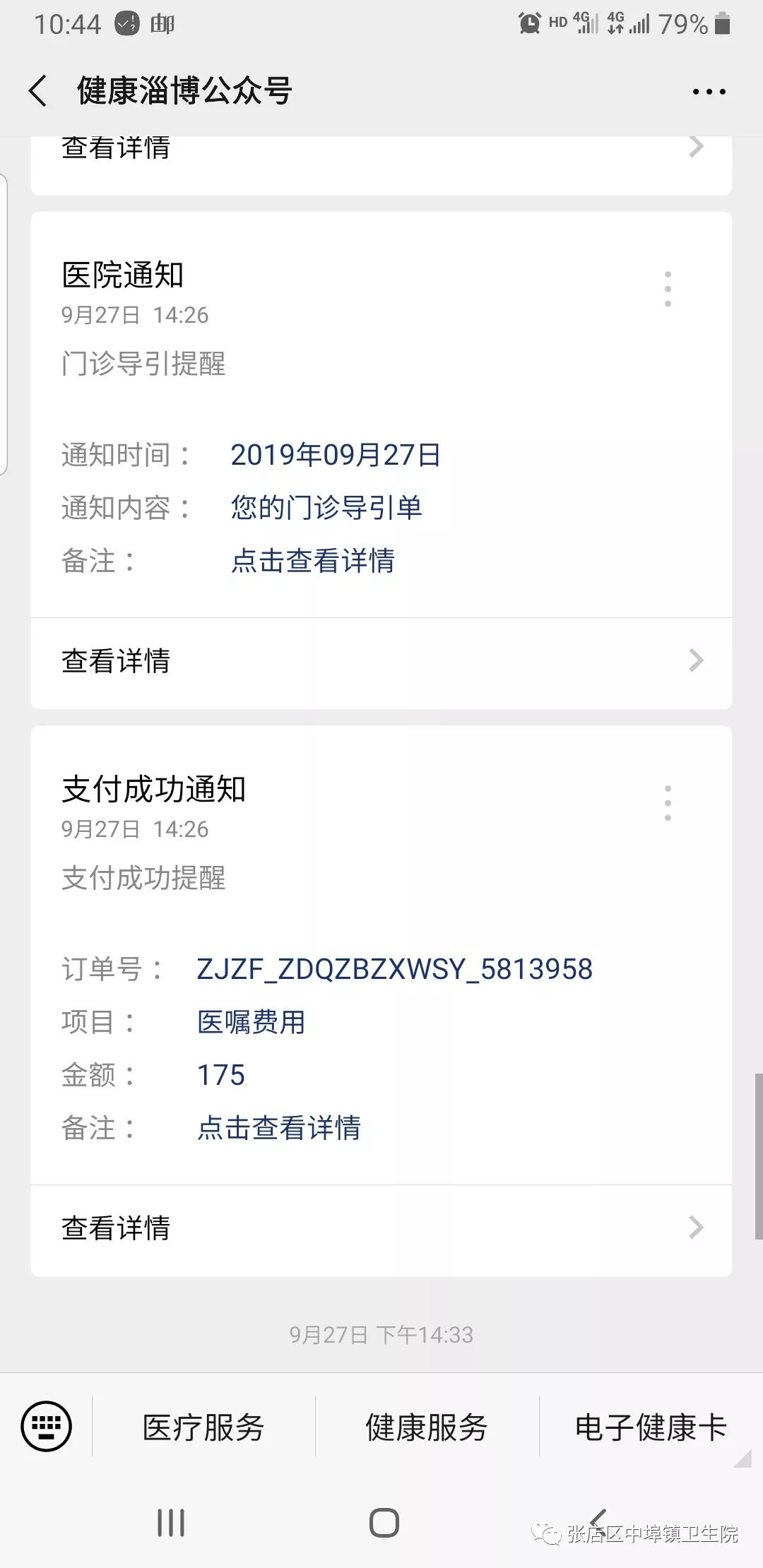Open the top-right three-dot menu
Viewport: 763px width, 1568px height.
[x=709, y=92]
